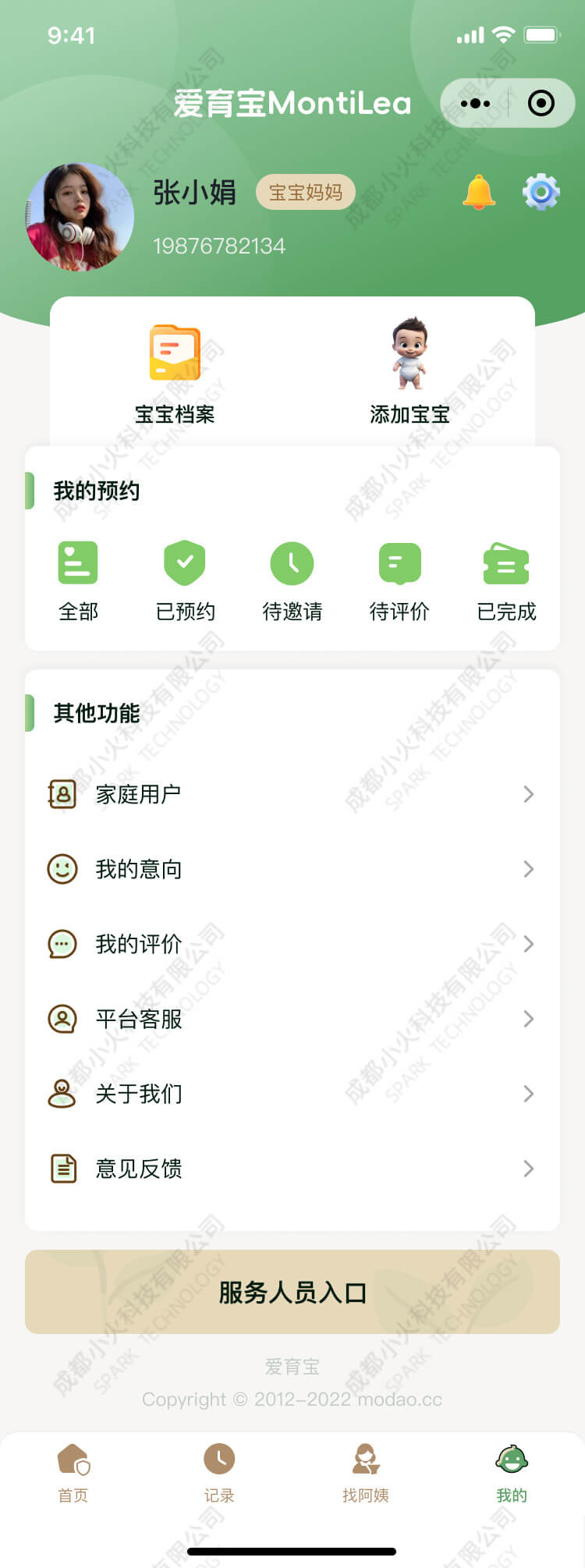View 已预约 appointments
This screenshot has height=1568, width=585.
[x=185, y=580]
